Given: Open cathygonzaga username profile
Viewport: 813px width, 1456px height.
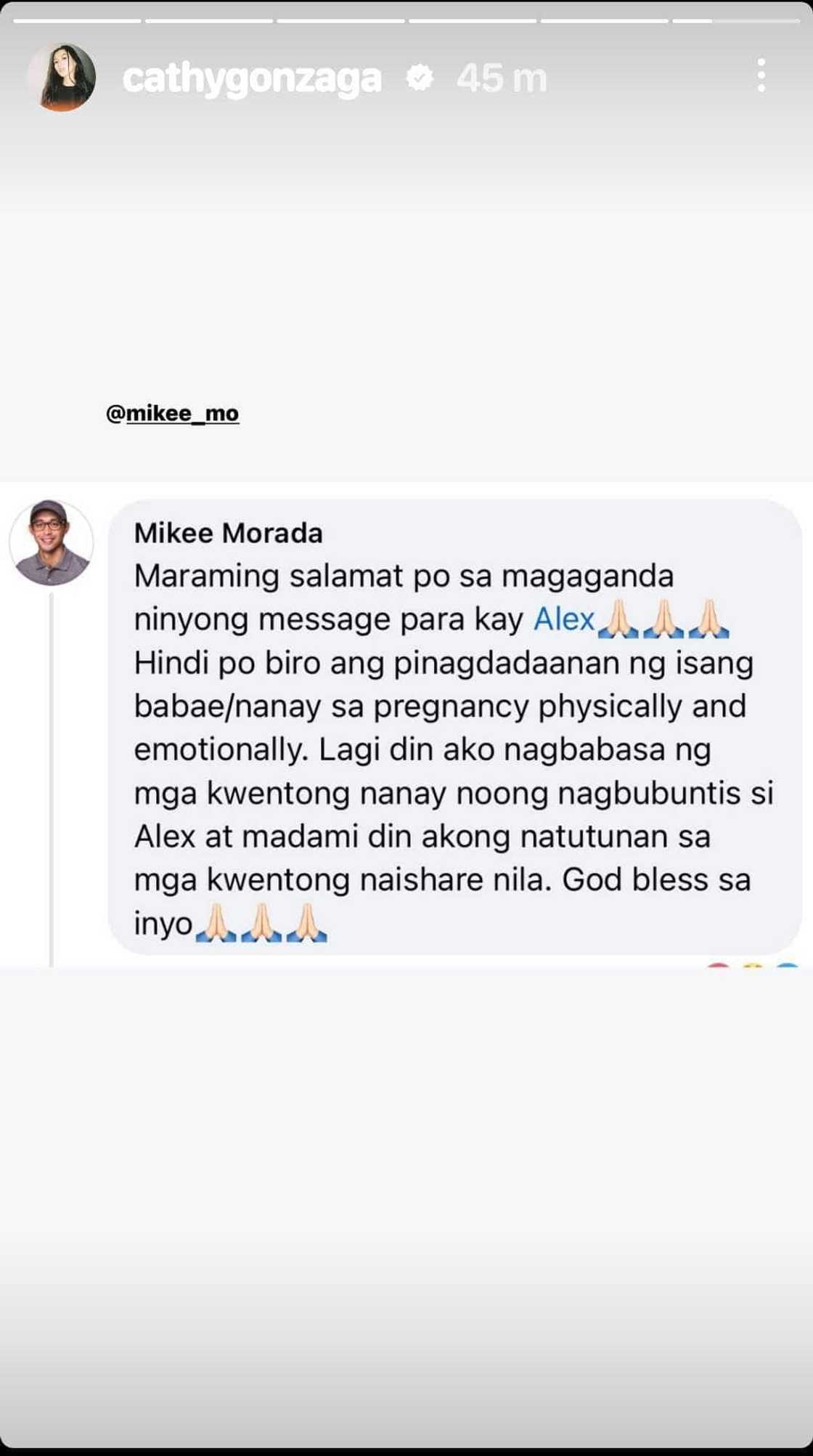Looking at the screenshot, I should click(x=252, y=78).
